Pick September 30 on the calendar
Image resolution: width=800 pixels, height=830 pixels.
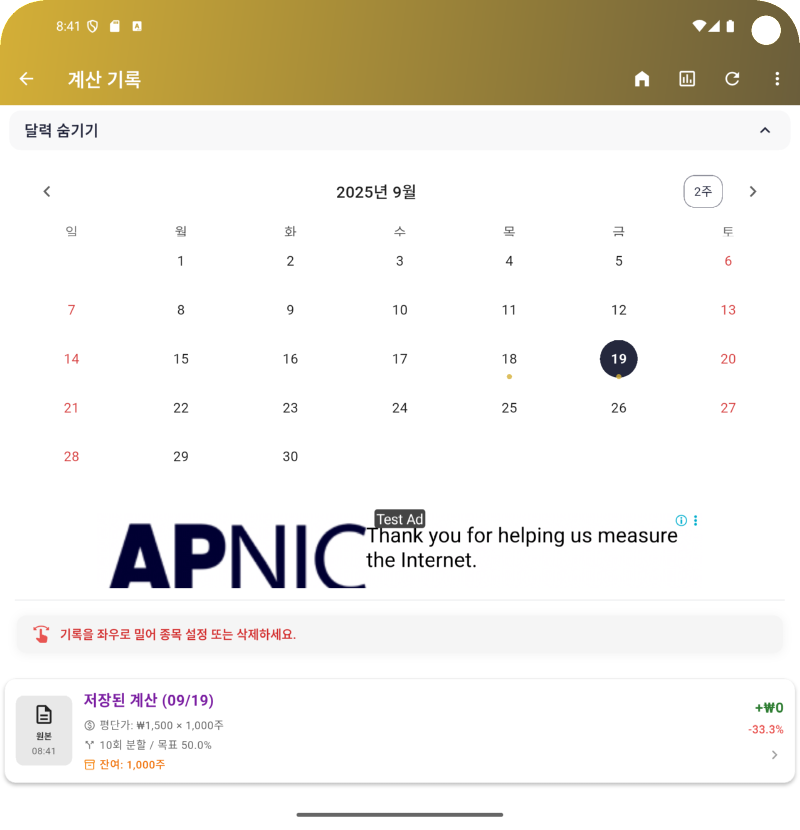[290, 457]
